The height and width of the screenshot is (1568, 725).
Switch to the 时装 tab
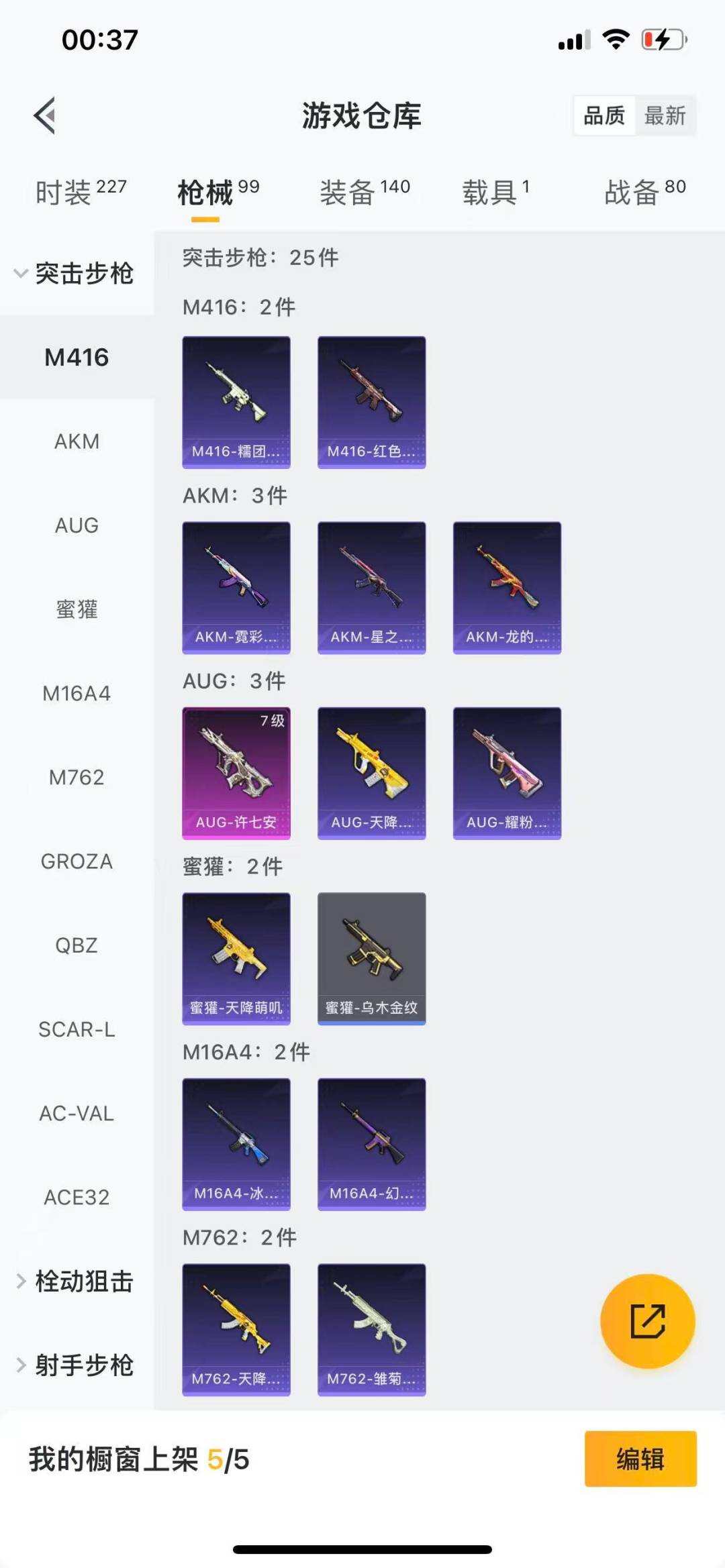pos(81,193)
